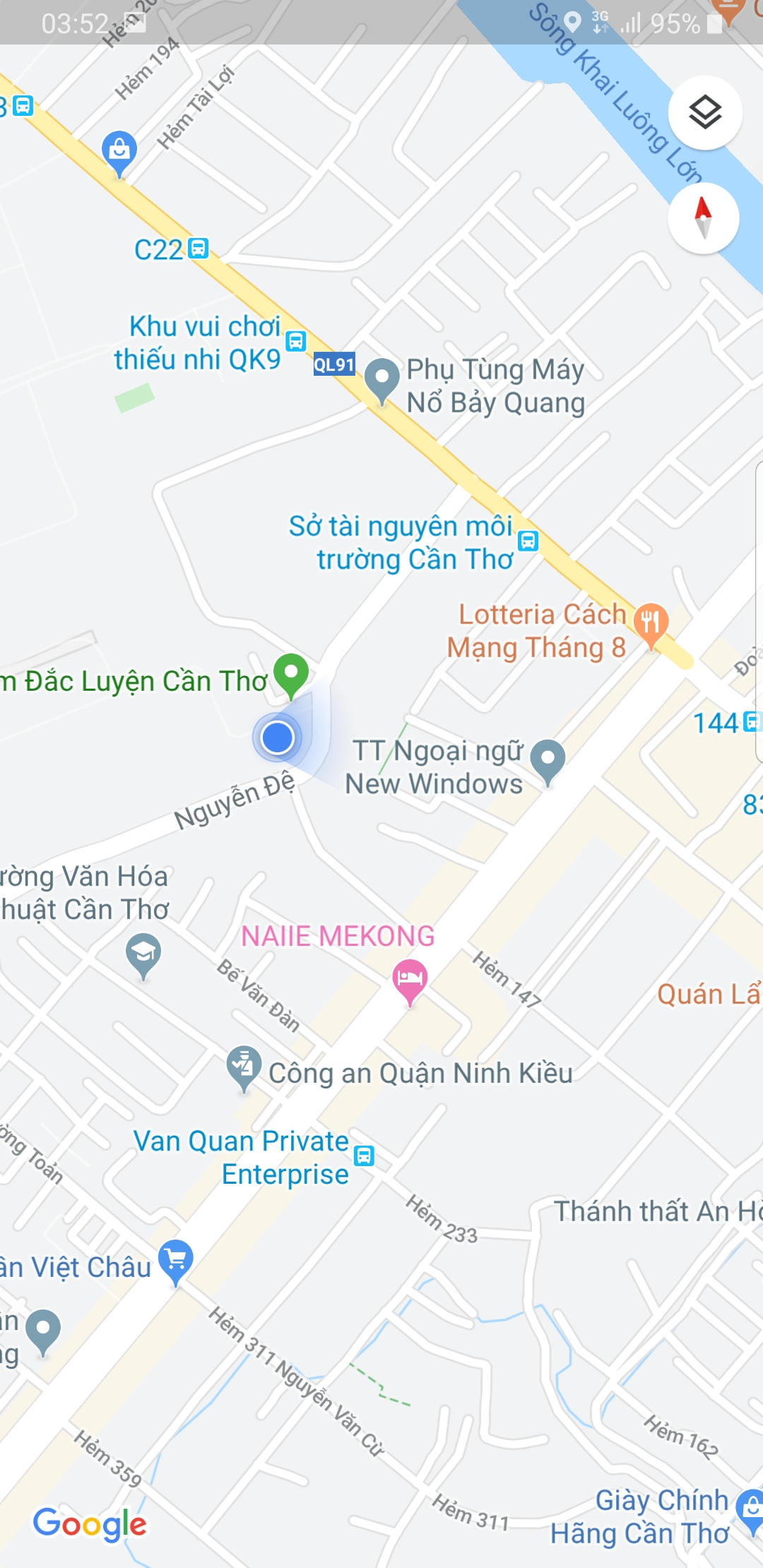Viewport: 763px width, 1568px height.
Task: Select the Việt Châu shopping marker
Action: [x=176, y=1259]
